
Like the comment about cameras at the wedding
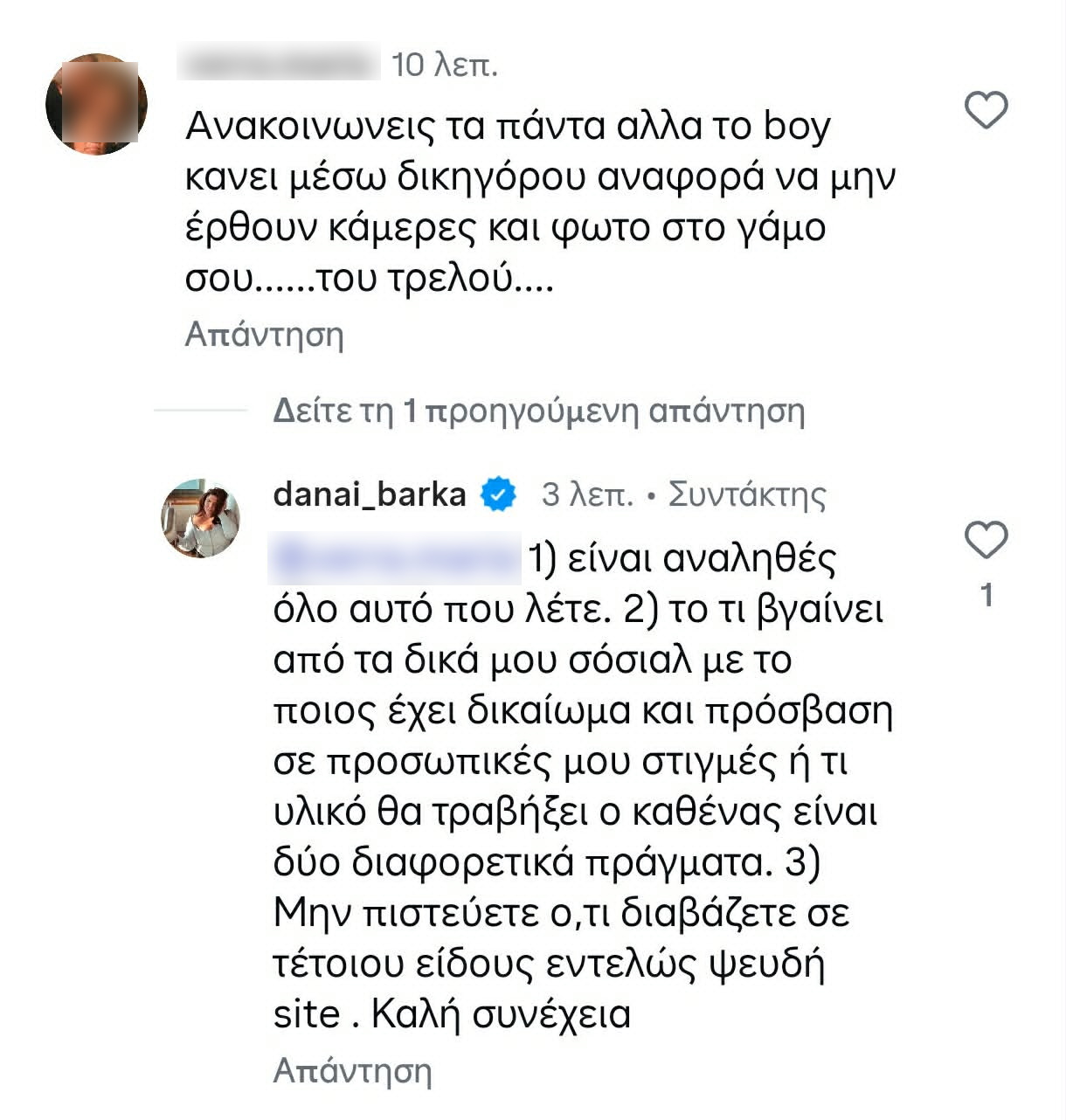click(x=986, y=110)
